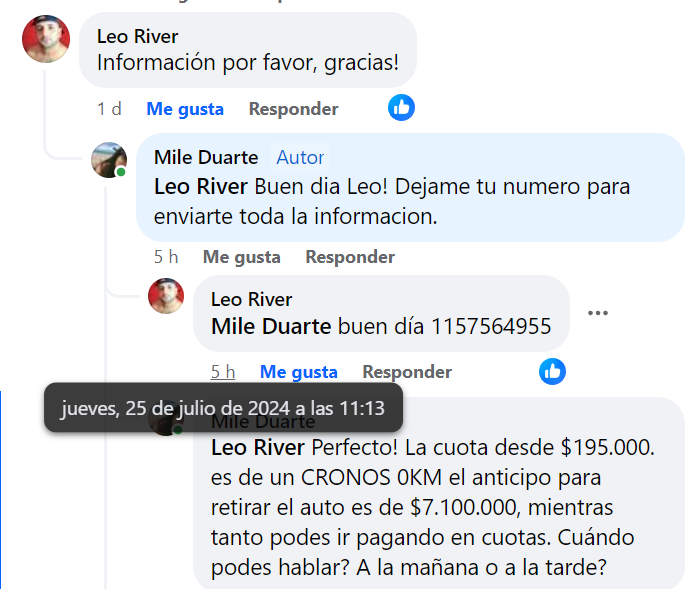Unlike Leo River's 'buen día 1157564955' comment
The height and width of the screenshot is (589, 692).
point(298,372)
